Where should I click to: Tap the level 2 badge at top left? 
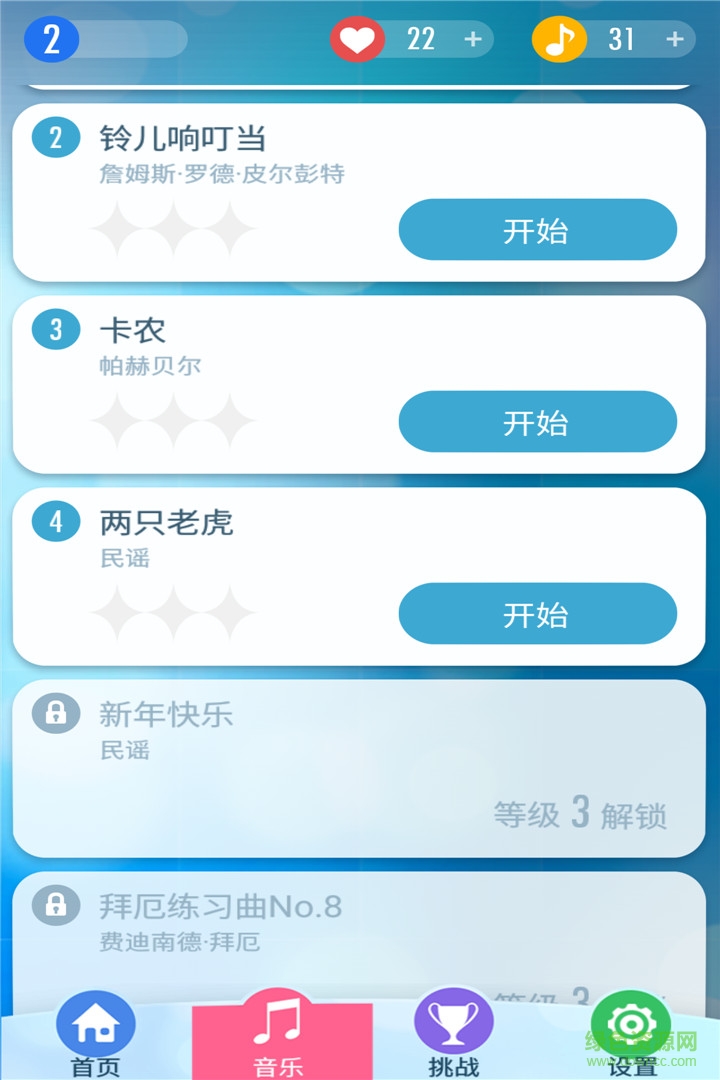(50, 40)
